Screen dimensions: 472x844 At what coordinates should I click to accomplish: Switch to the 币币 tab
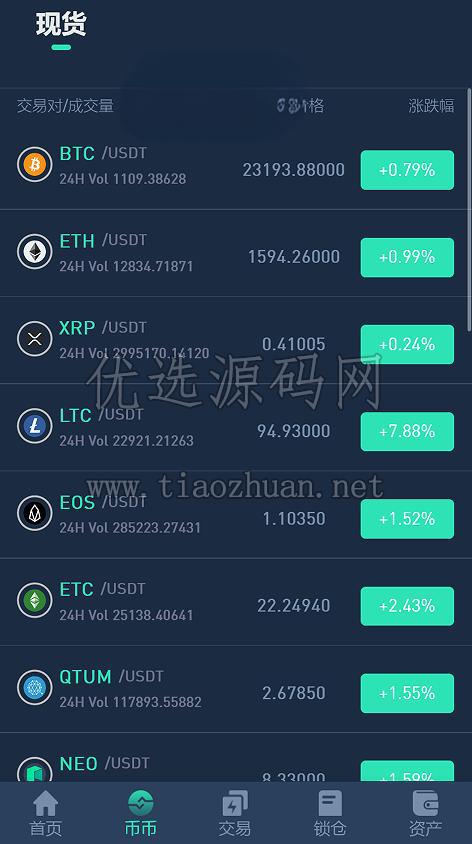click(x=140, y=813)
